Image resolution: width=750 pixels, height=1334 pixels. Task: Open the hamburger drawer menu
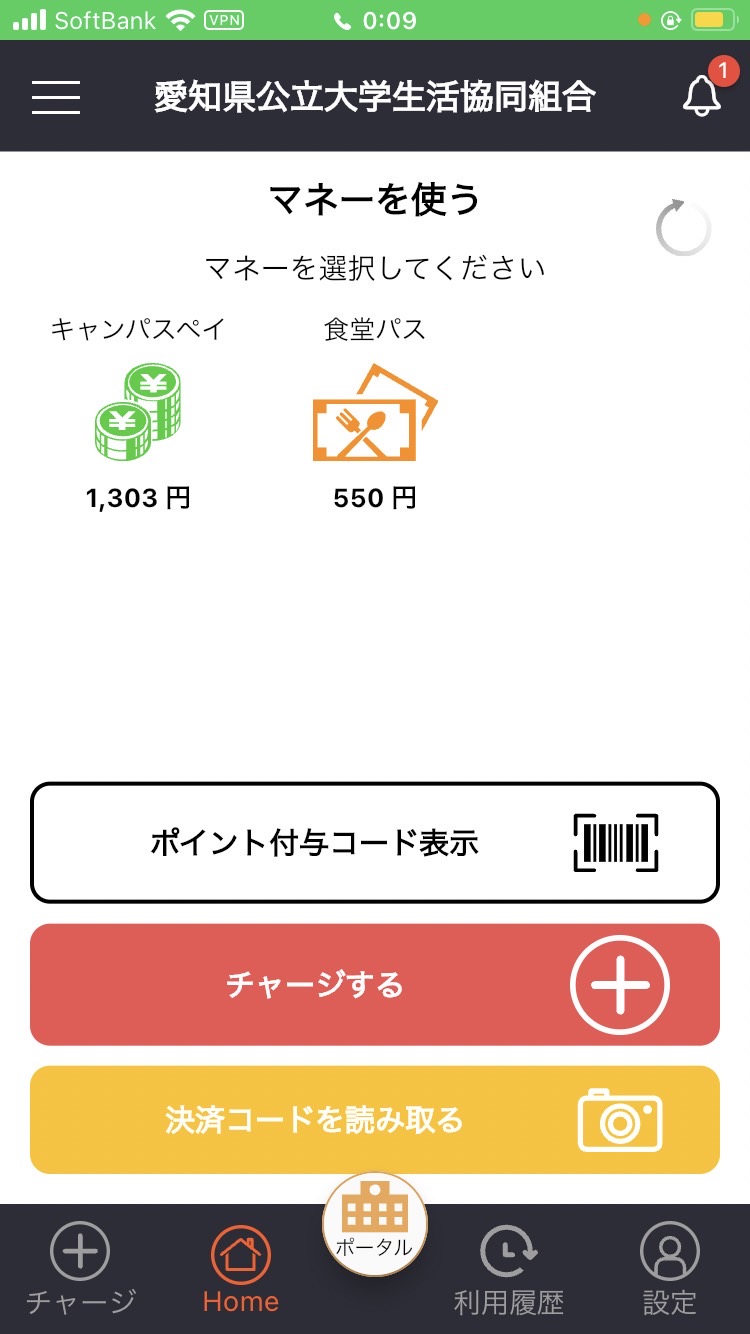pos(56,97)
